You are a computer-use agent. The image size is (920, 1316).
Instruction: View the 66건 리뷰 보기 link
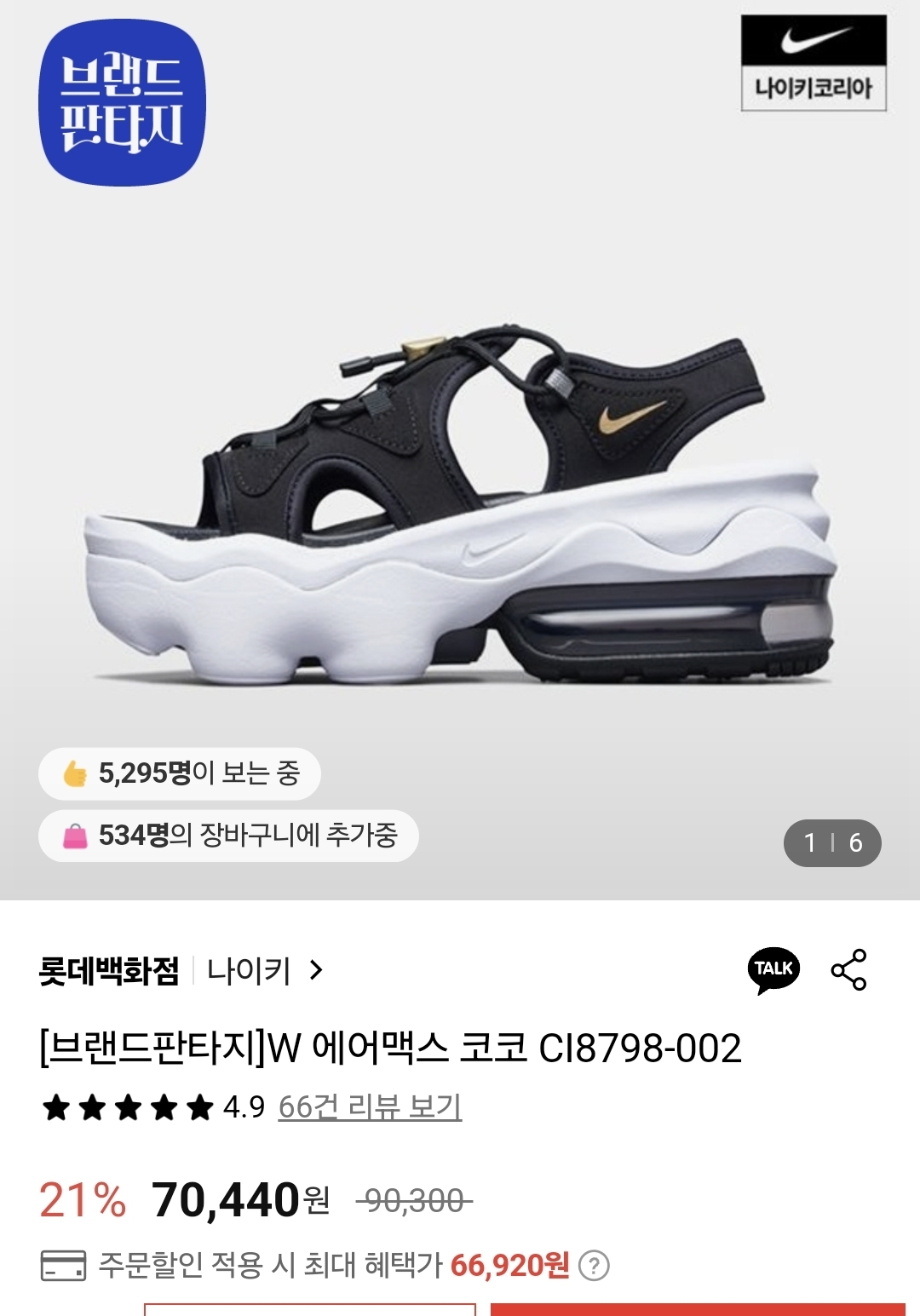[370, 1106]
